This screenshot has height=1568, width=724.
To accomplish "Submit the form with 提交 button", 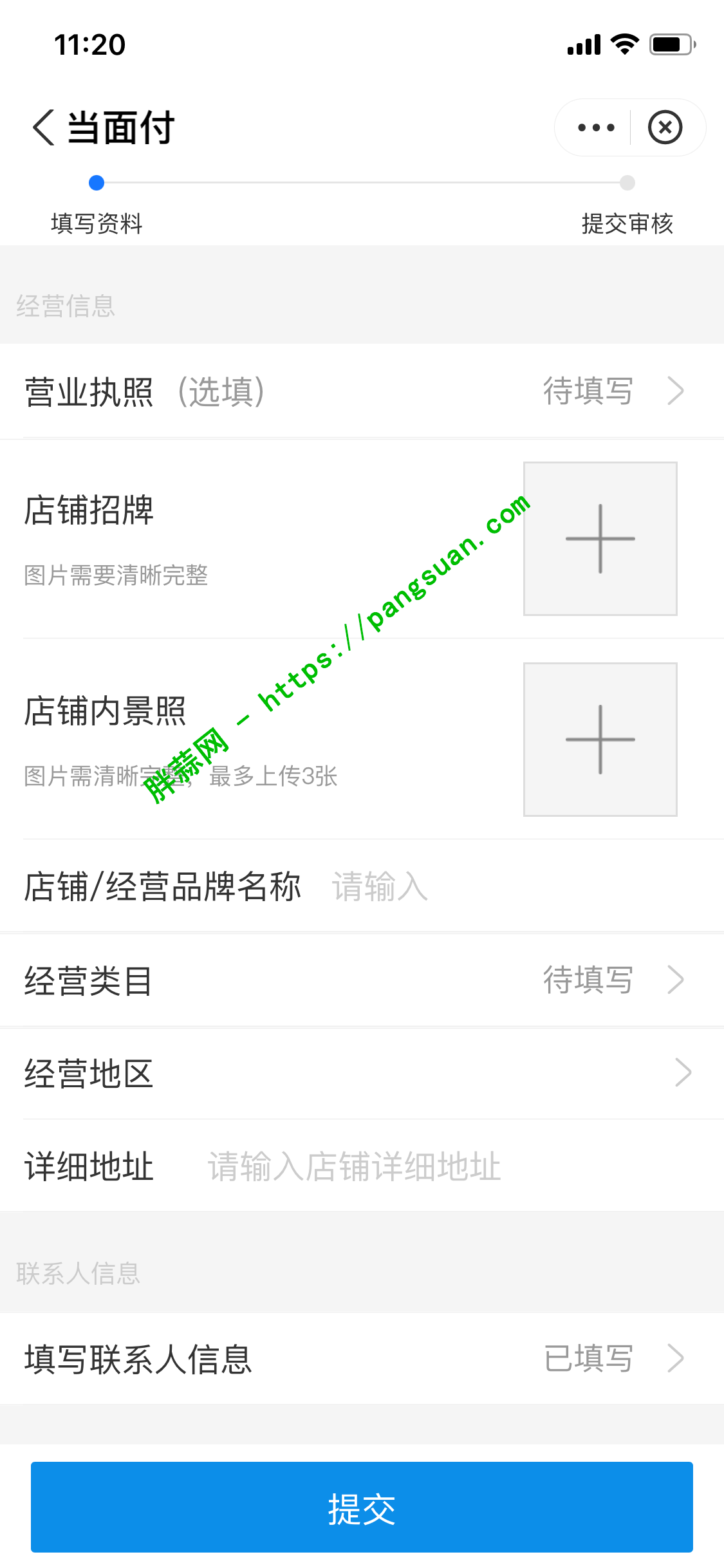I will click(x=362, y=1507).
